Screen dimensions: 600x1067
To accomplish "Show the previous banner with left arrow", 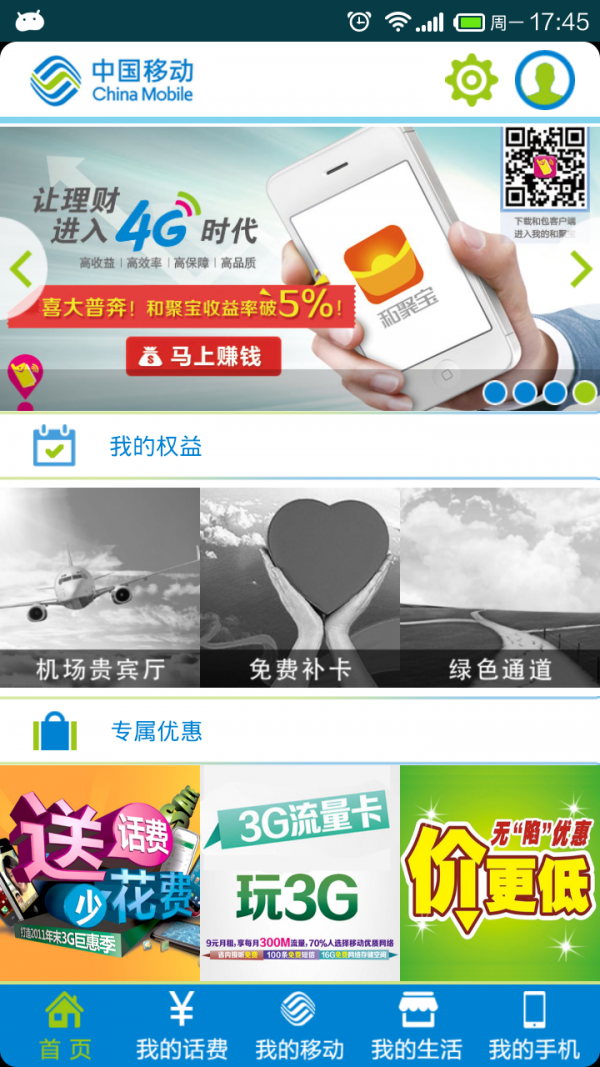I will point(21,268).
